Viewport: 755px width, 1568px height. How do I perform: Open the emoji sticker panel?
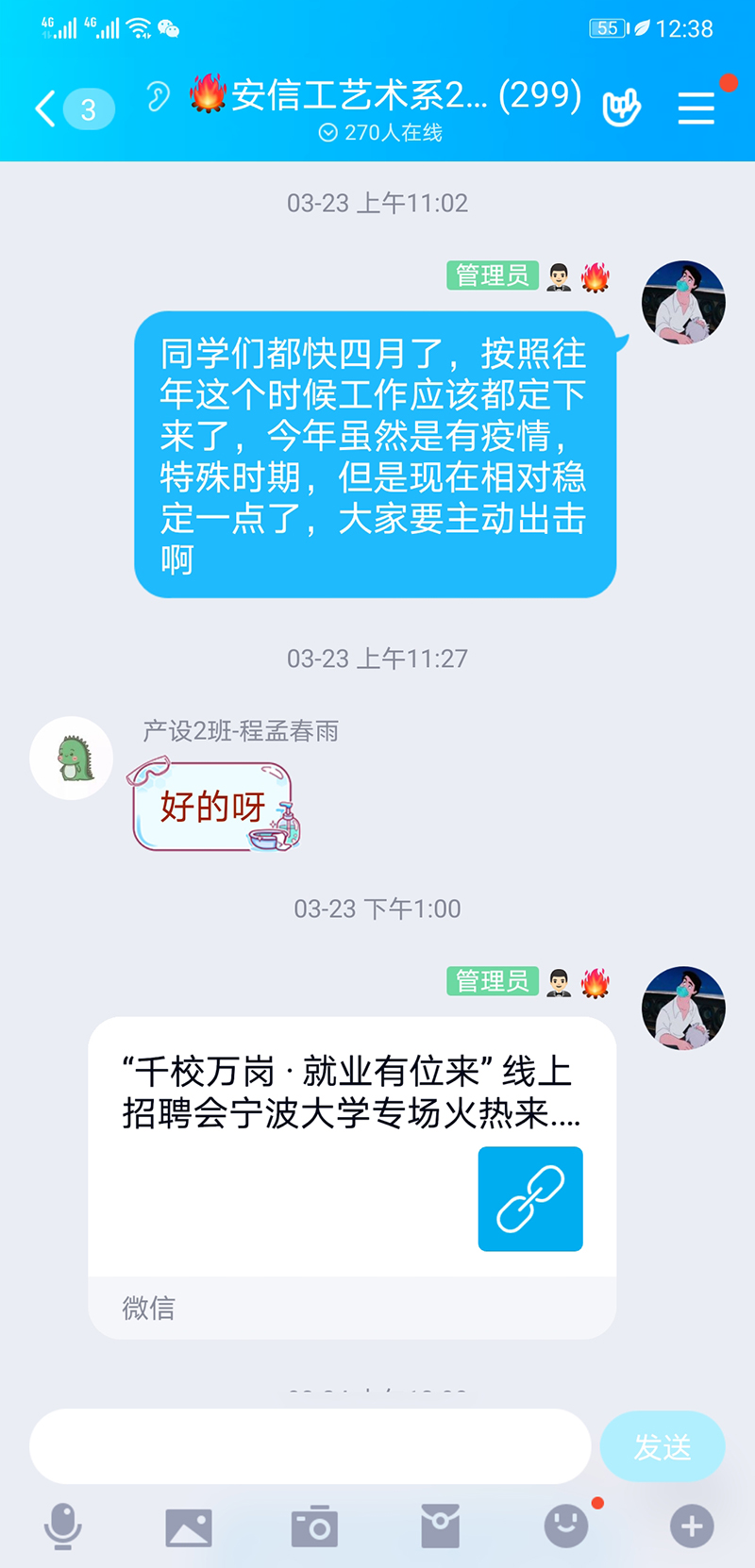[x=566, y=1526]
